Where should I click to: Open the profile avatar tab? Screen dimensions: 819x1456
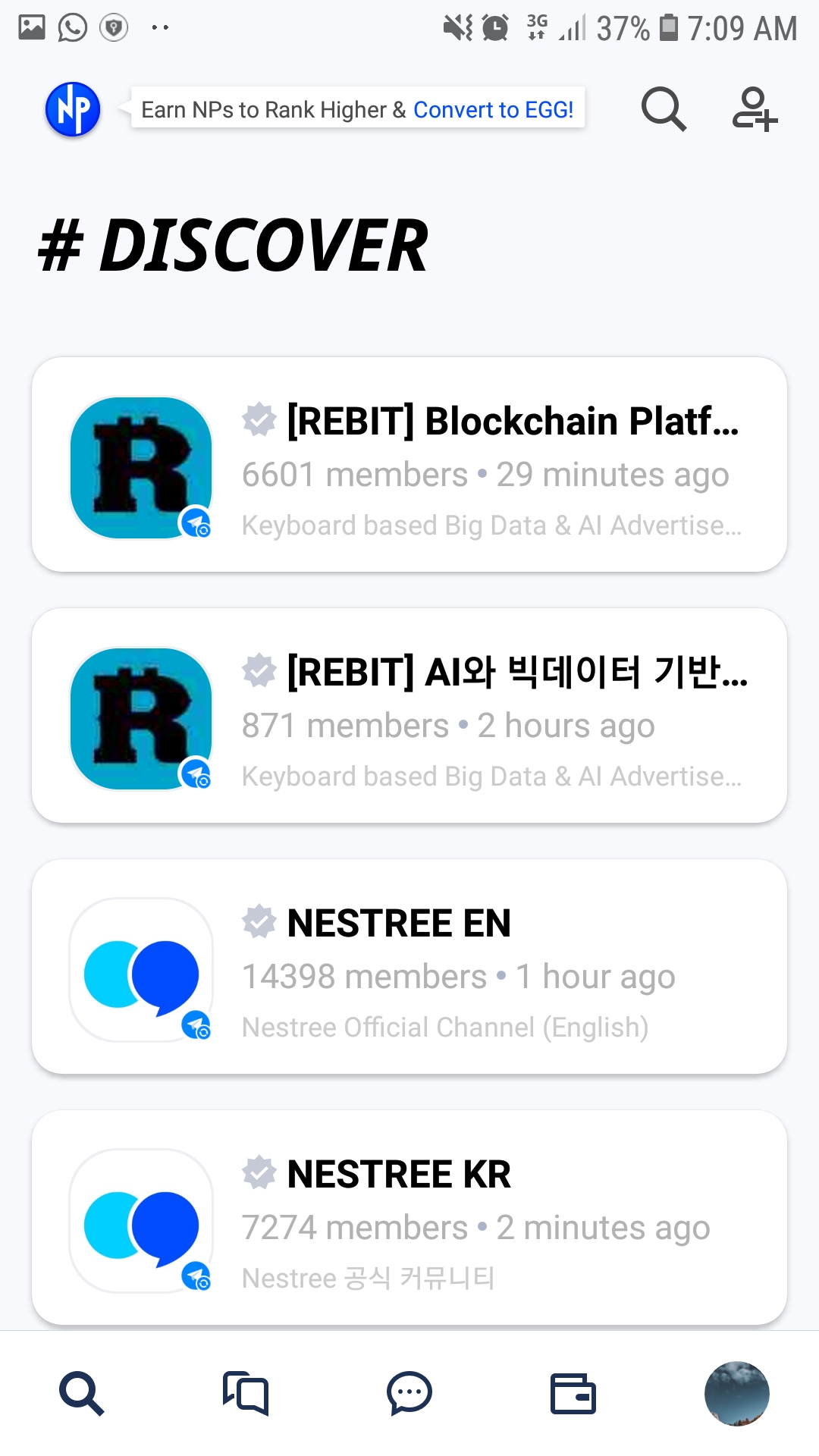point(736,1393)
